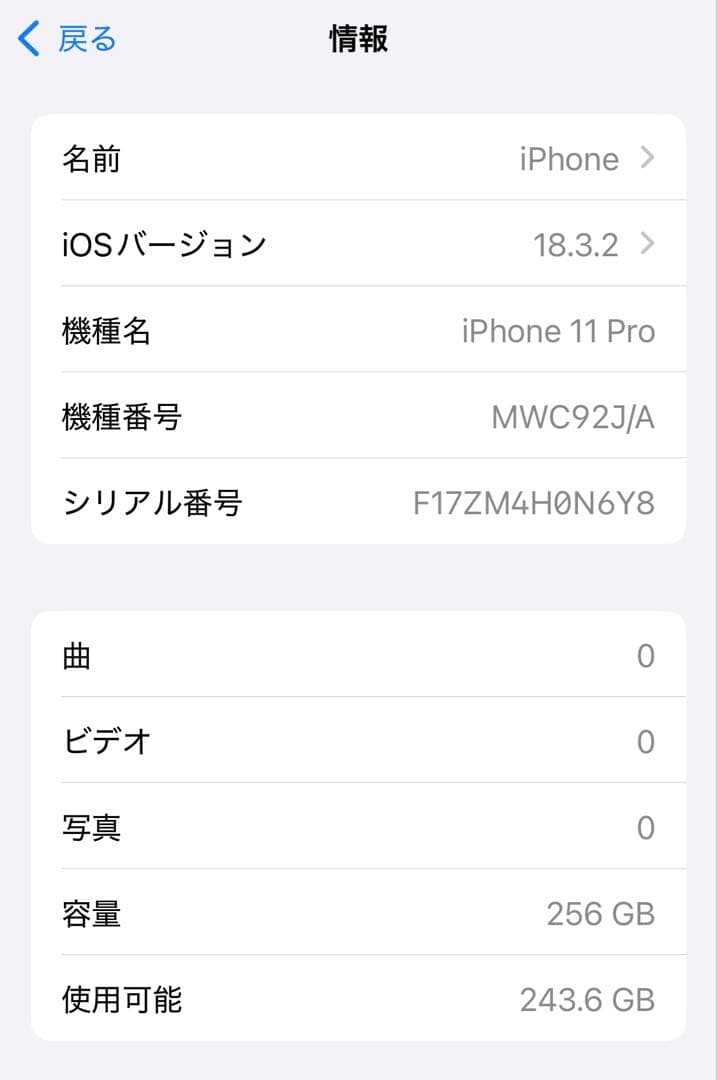The image size is (717, 1080).
Task: Open the iOSバージョン 18.3.2 row
Action: click(358, 244)
